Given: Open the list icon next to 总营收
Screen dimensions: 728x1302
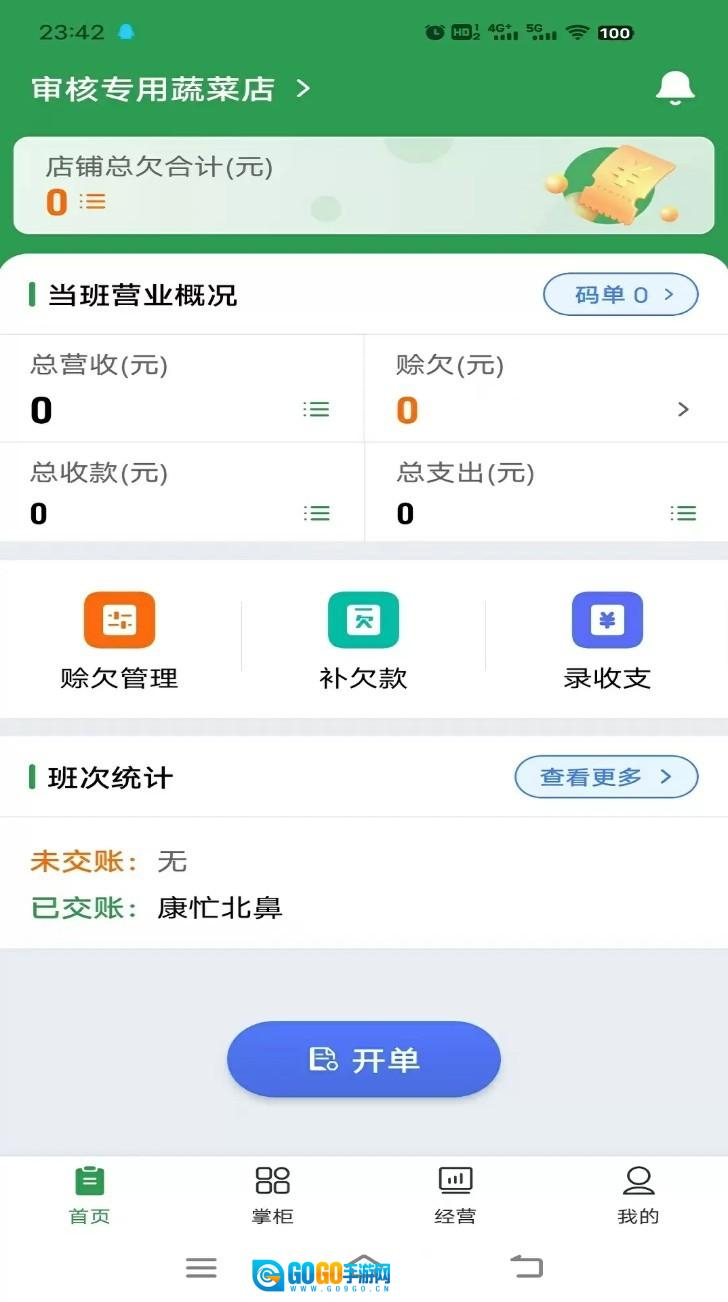Looking at the screenshot, I should 316,409.
